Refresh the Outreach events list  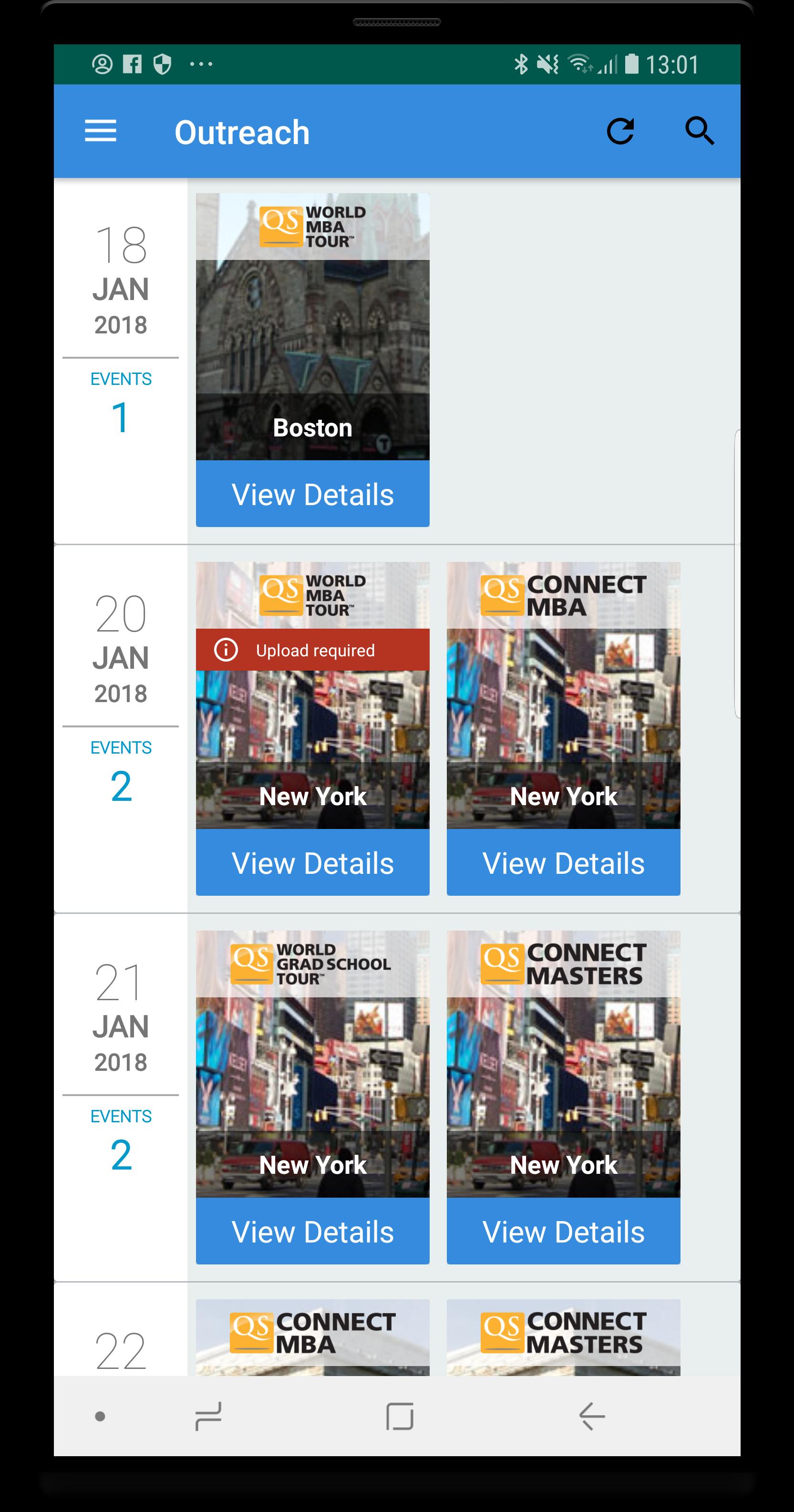click(620, 131)
